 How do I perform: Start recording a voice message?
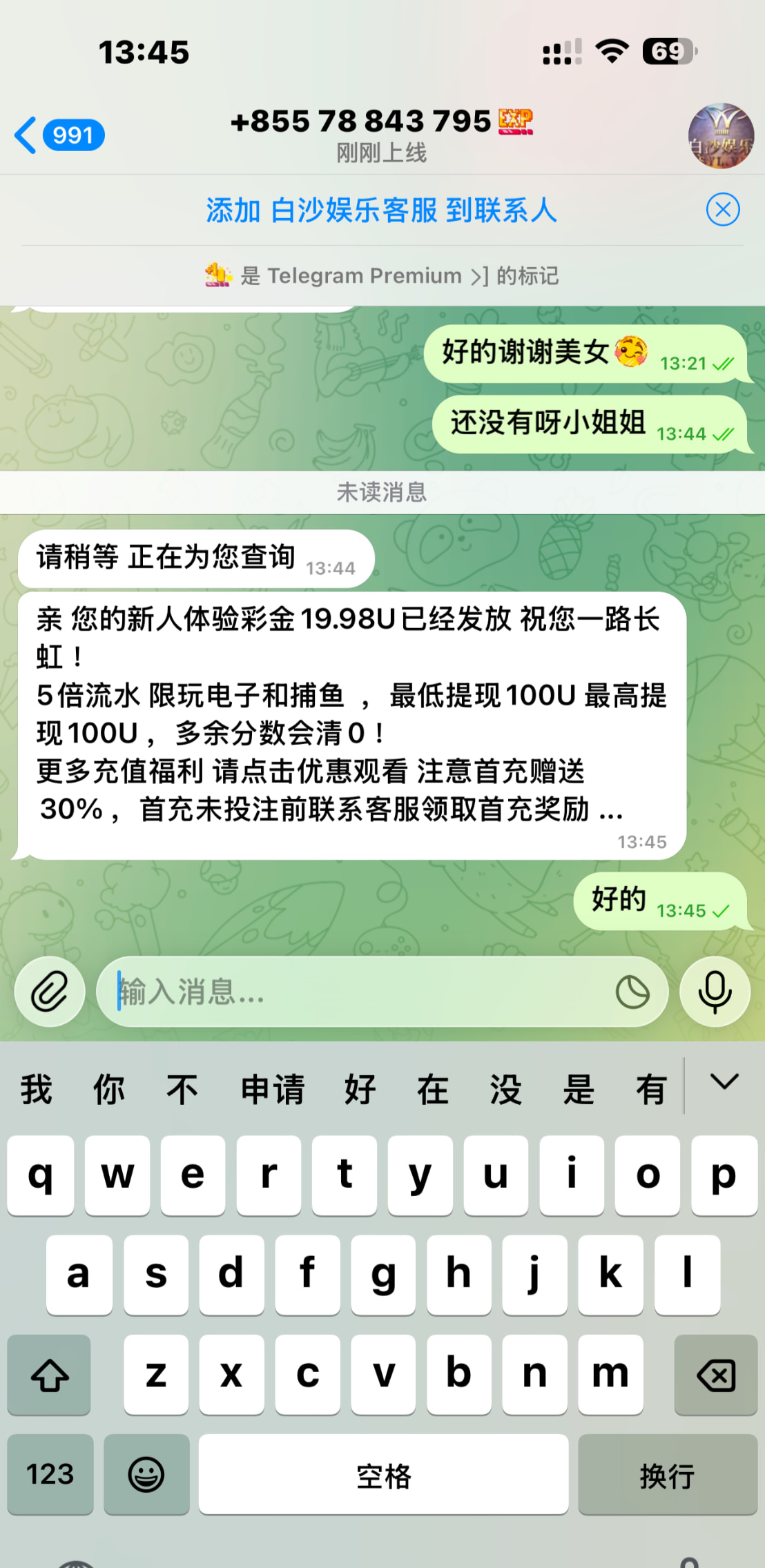(715, 992)
